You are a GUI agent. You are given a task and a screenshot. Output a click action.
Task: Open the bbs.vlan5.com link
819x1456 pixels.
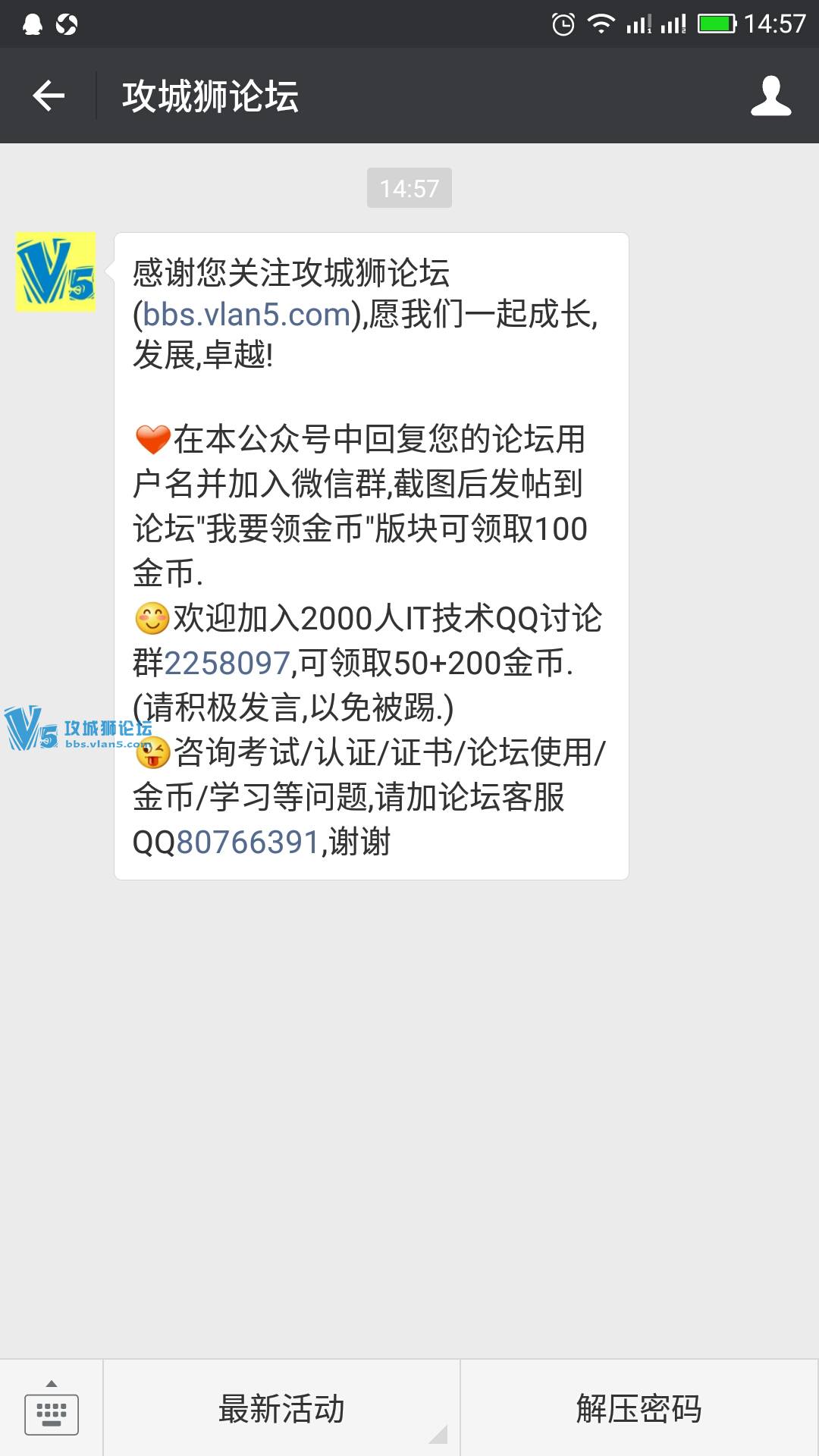(x=246, y=314)
